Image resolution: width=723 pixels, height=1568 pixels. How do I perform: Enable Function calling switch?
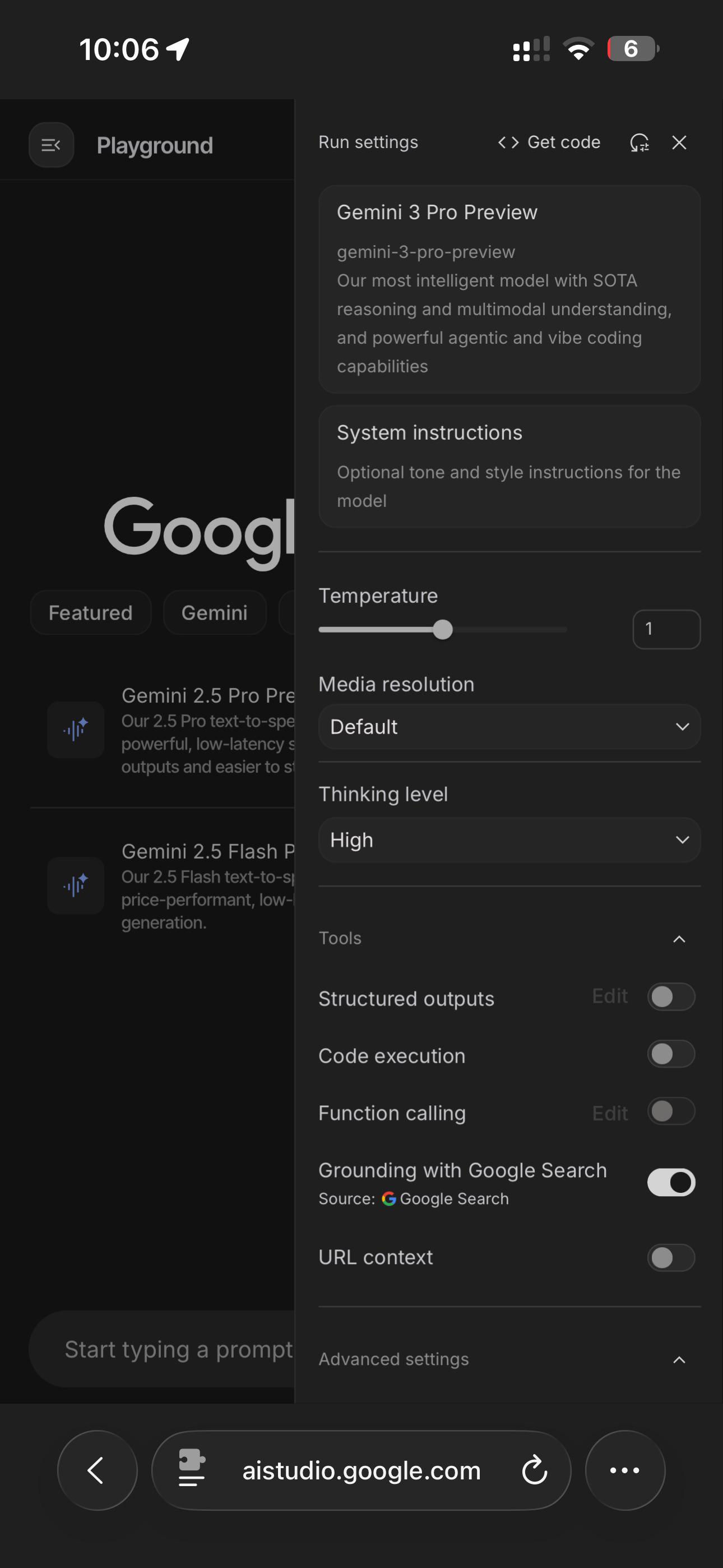[671, 1112]
